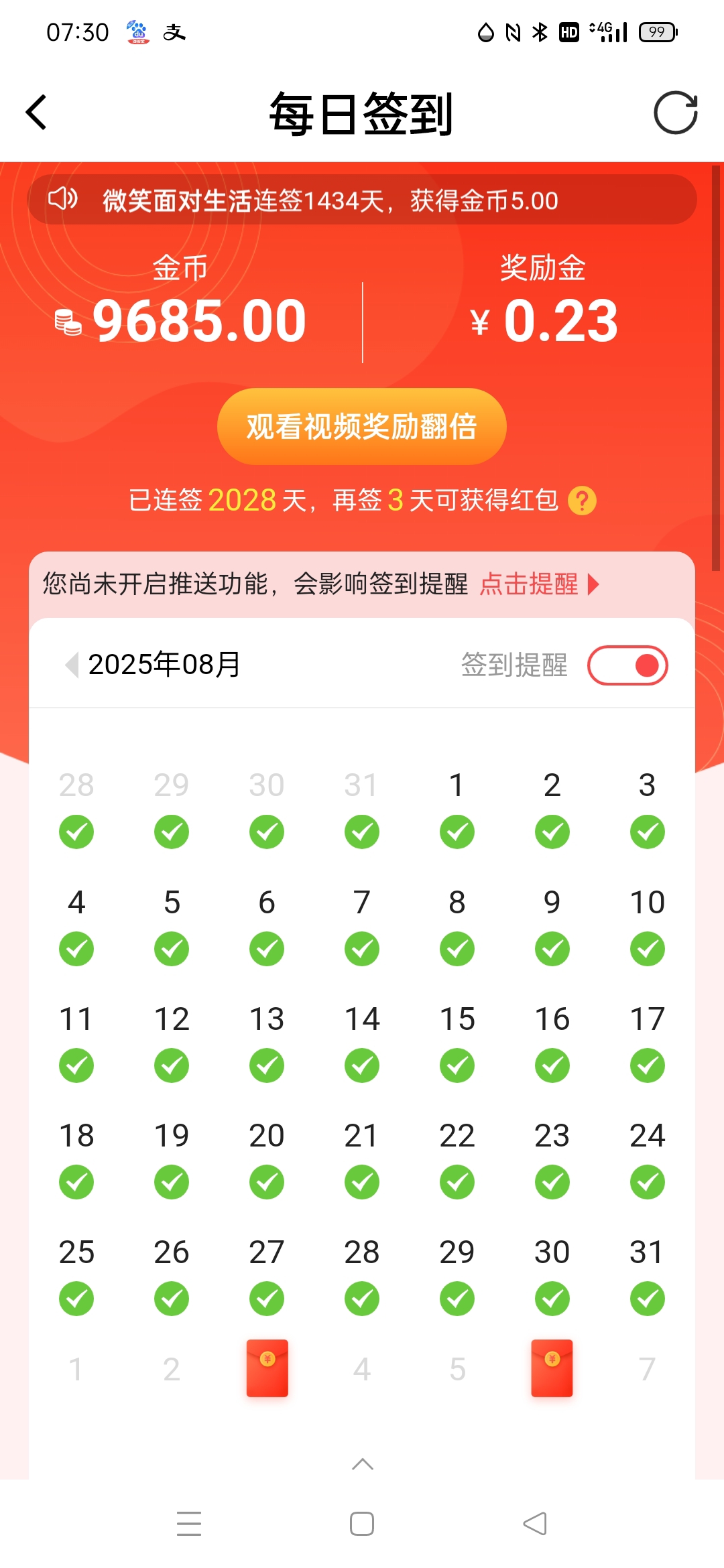Viewport: 724px width, 1568px height.
Task: Go to previous month from 2025年08月
Action: [x=71, y=665]
